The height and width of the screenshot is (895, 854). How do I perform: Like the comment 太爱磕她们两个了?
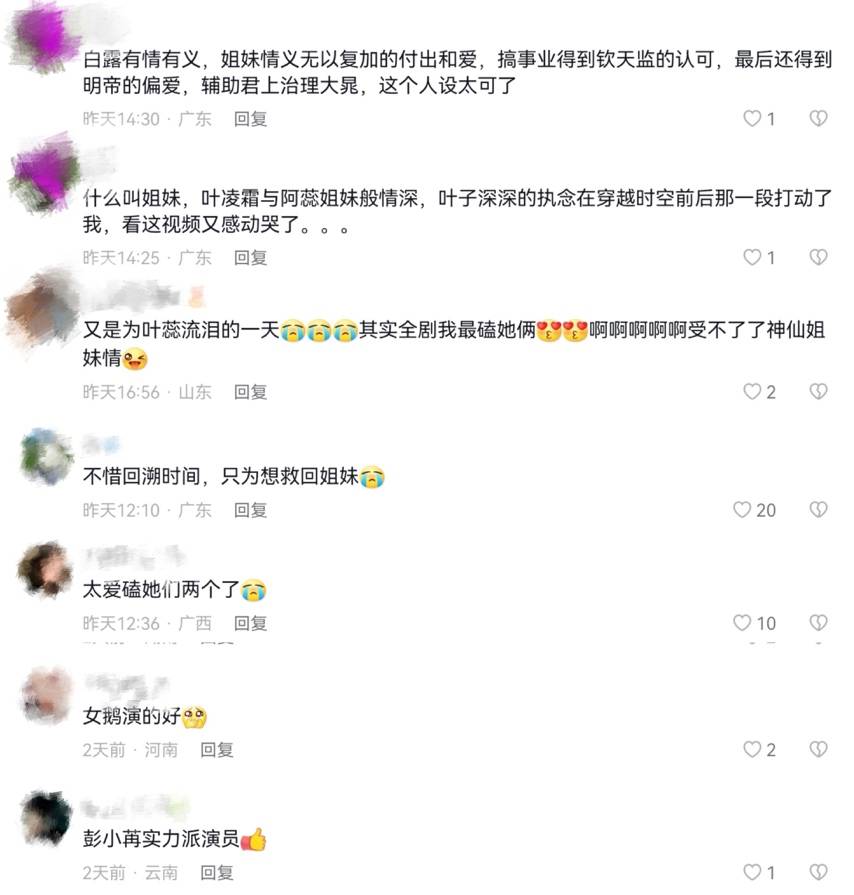(742, 623)
